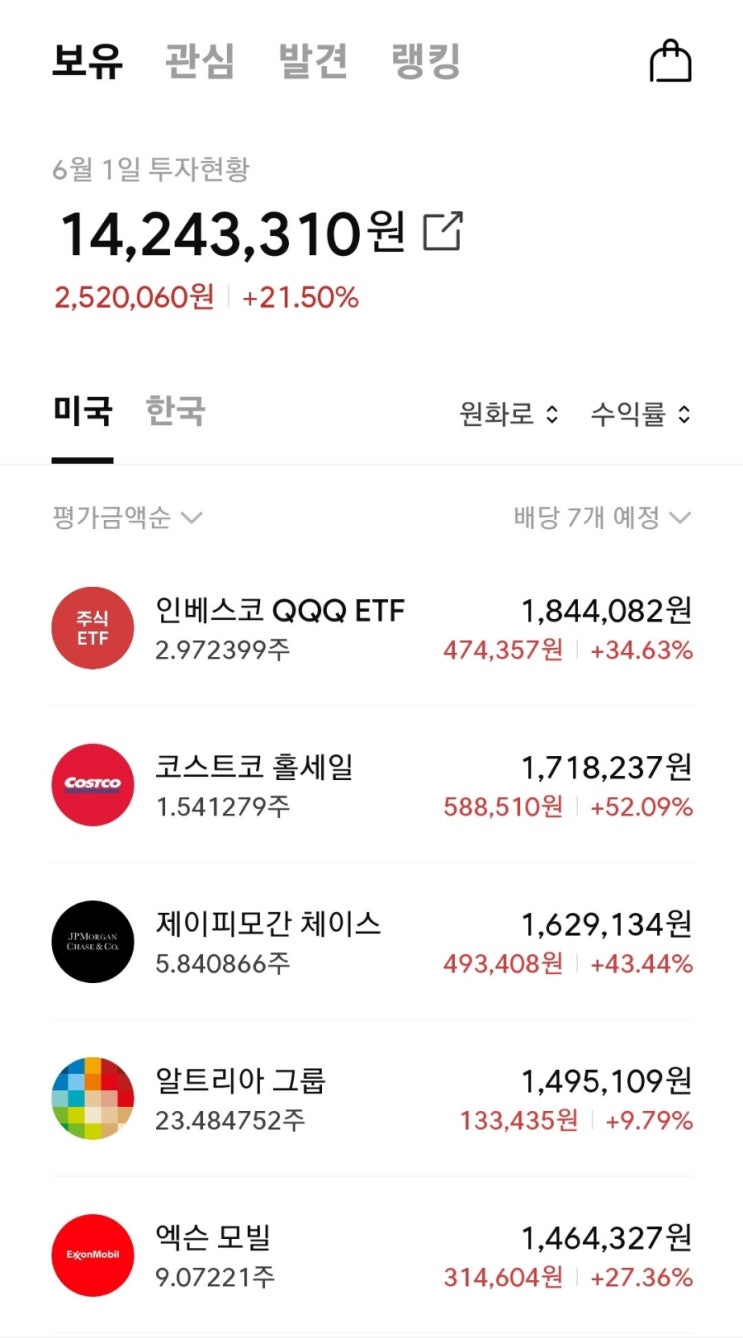743x1338 pixels.
Task: Change the 수익률 display option
Action: 640,414
